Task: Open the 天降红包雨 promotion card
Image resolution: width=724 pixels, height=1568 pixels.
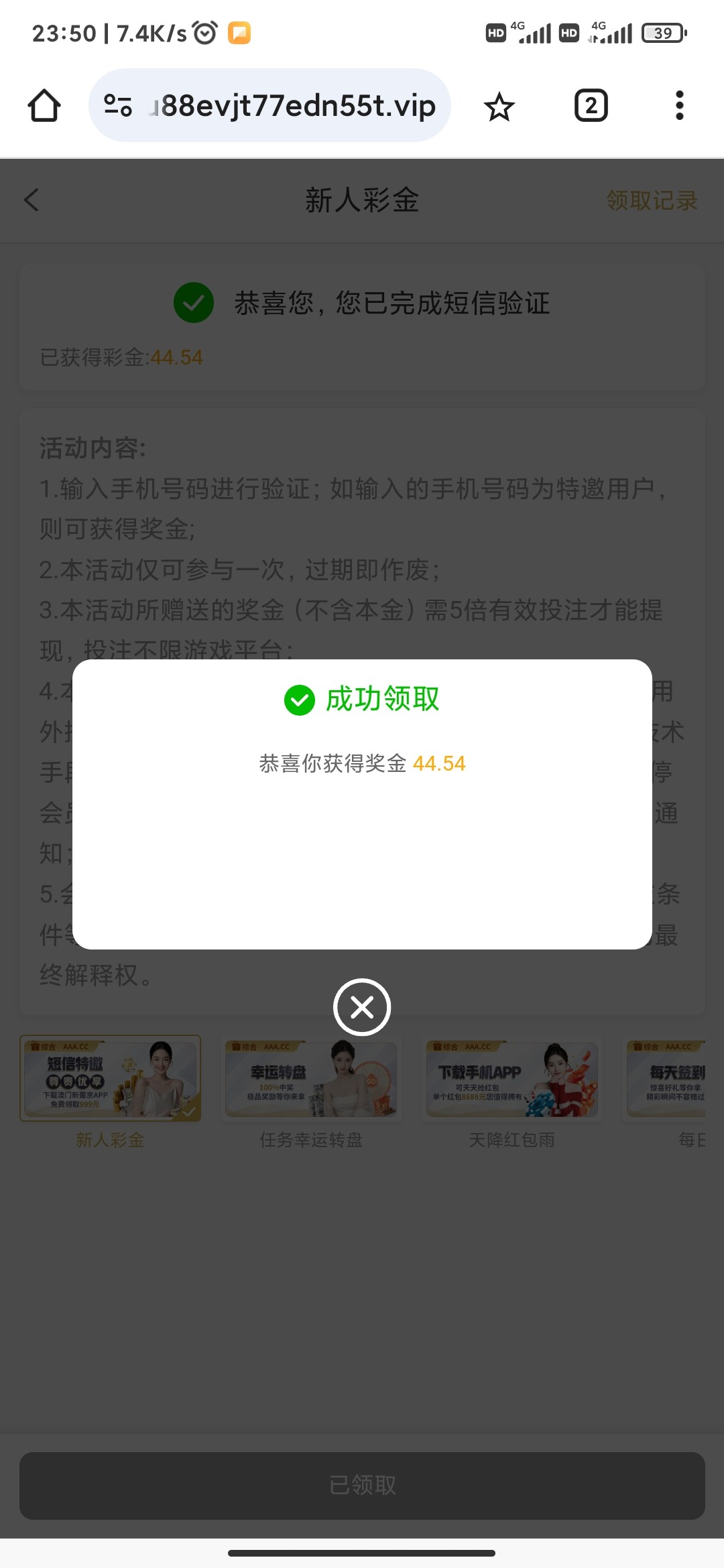Action: click(x=512, y=1078)
